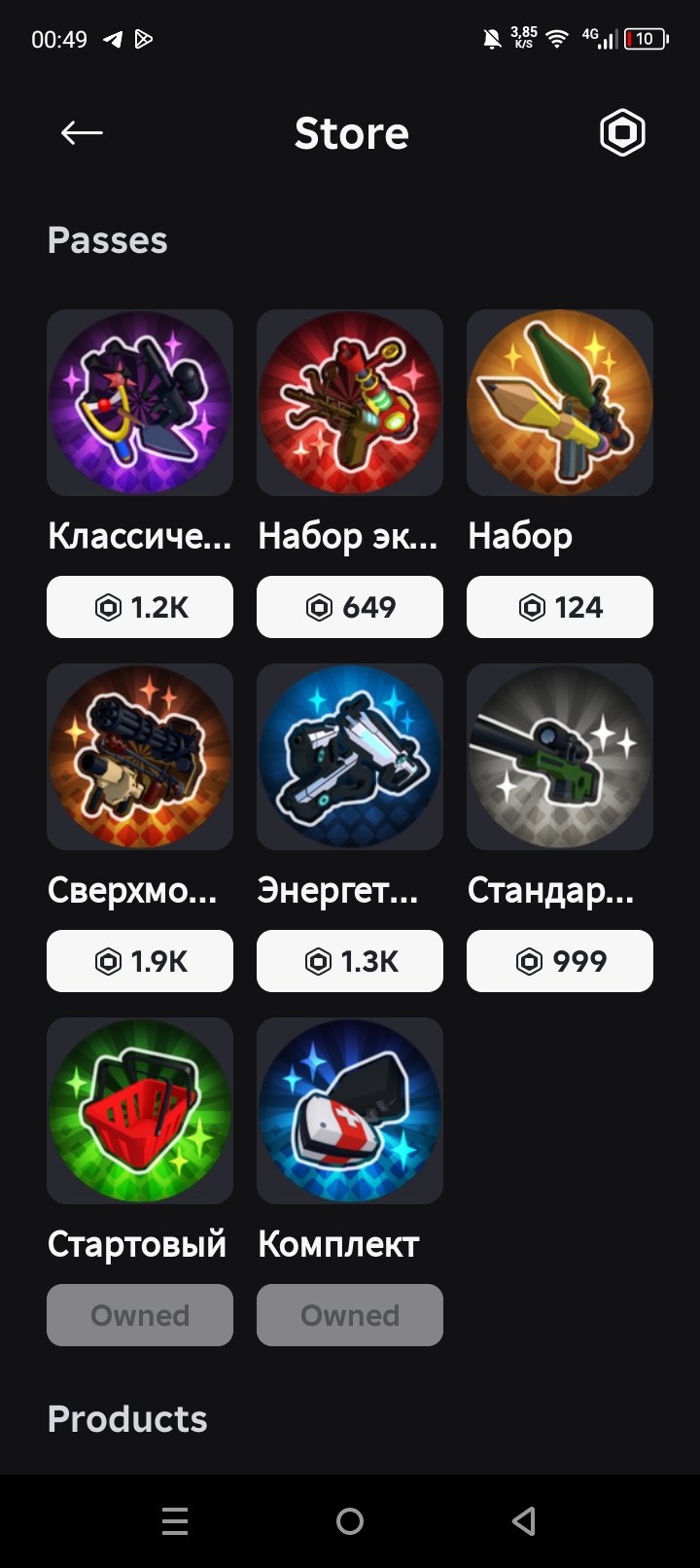Open the Классиче... pass thumbnail

pos(140,403)
